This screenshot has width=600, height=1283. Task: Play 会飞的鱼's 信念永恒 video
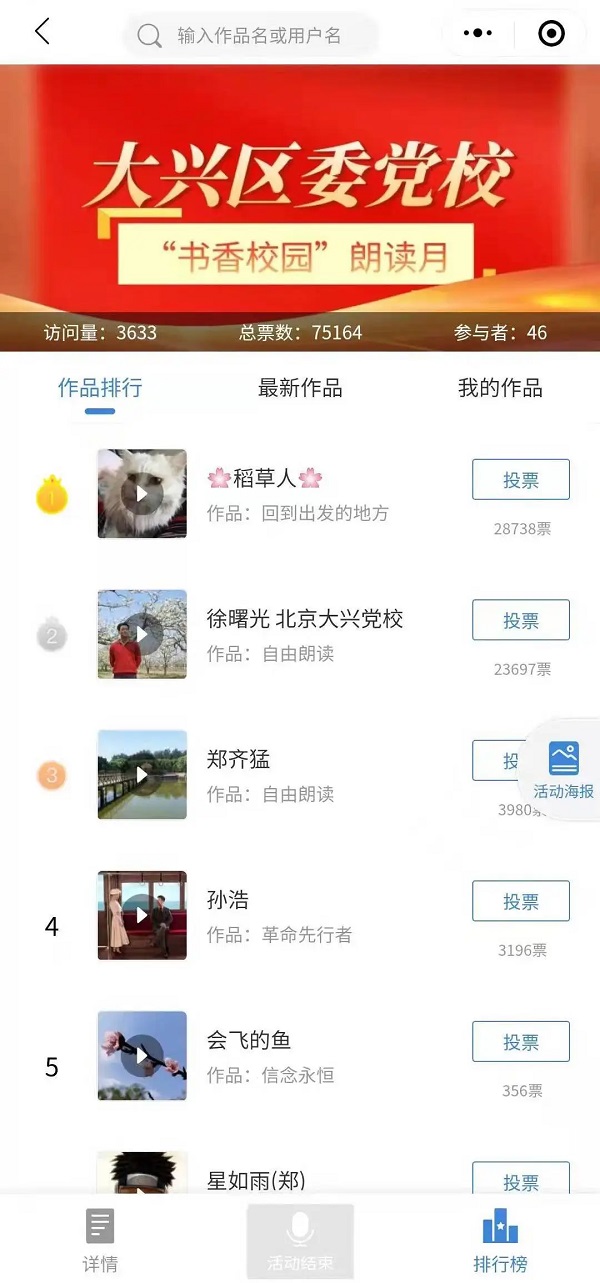(142, 1056)
